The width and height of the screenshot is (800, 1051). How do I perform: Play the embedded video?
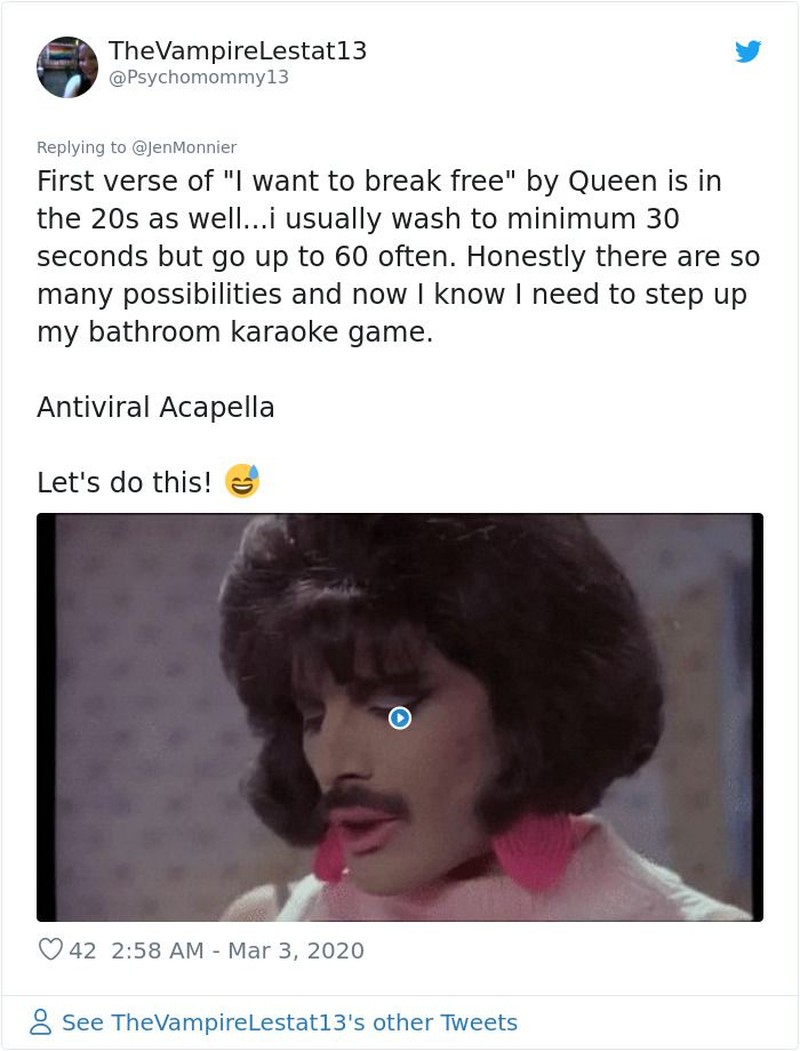point(399,717)
